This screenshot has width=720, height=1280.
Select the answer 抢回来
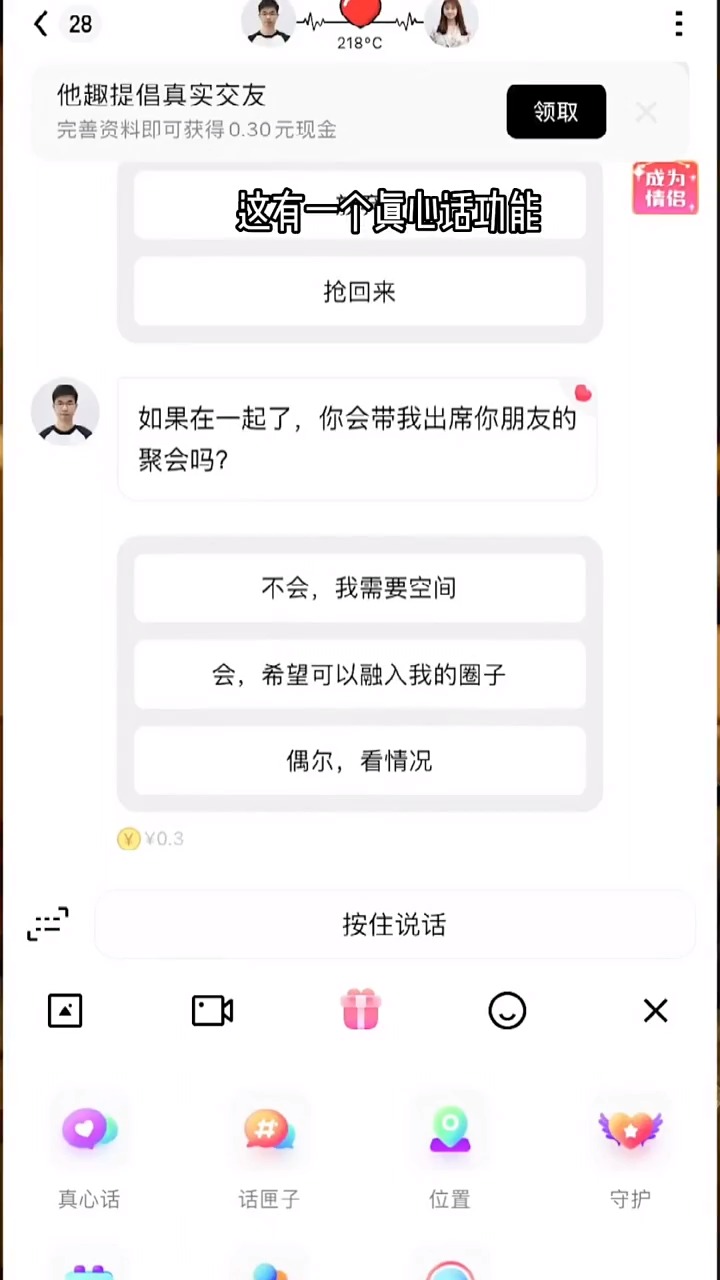[359, 291]
